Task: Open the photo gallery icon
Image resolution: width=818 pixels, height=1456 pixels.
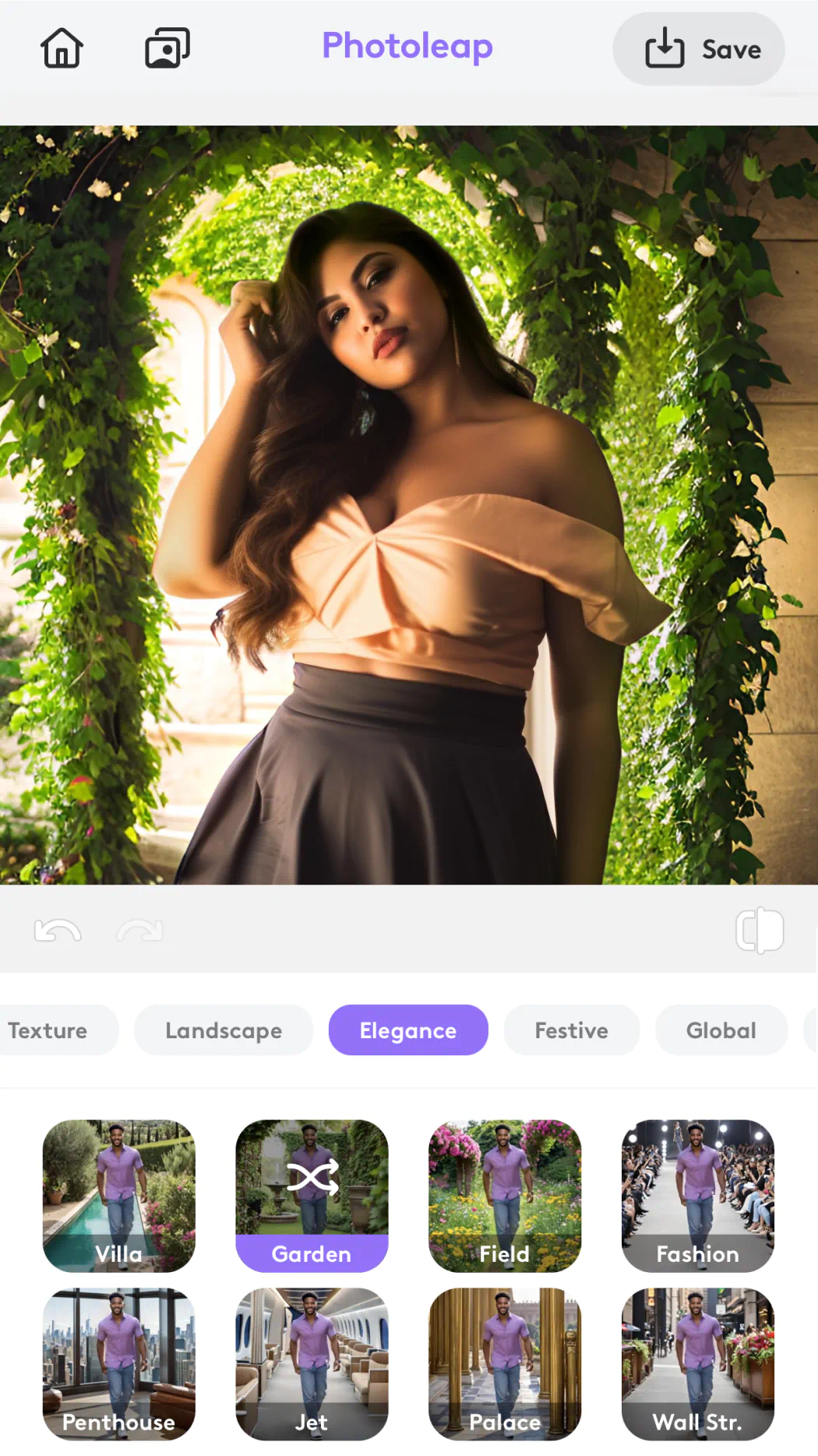Action: 167,48
